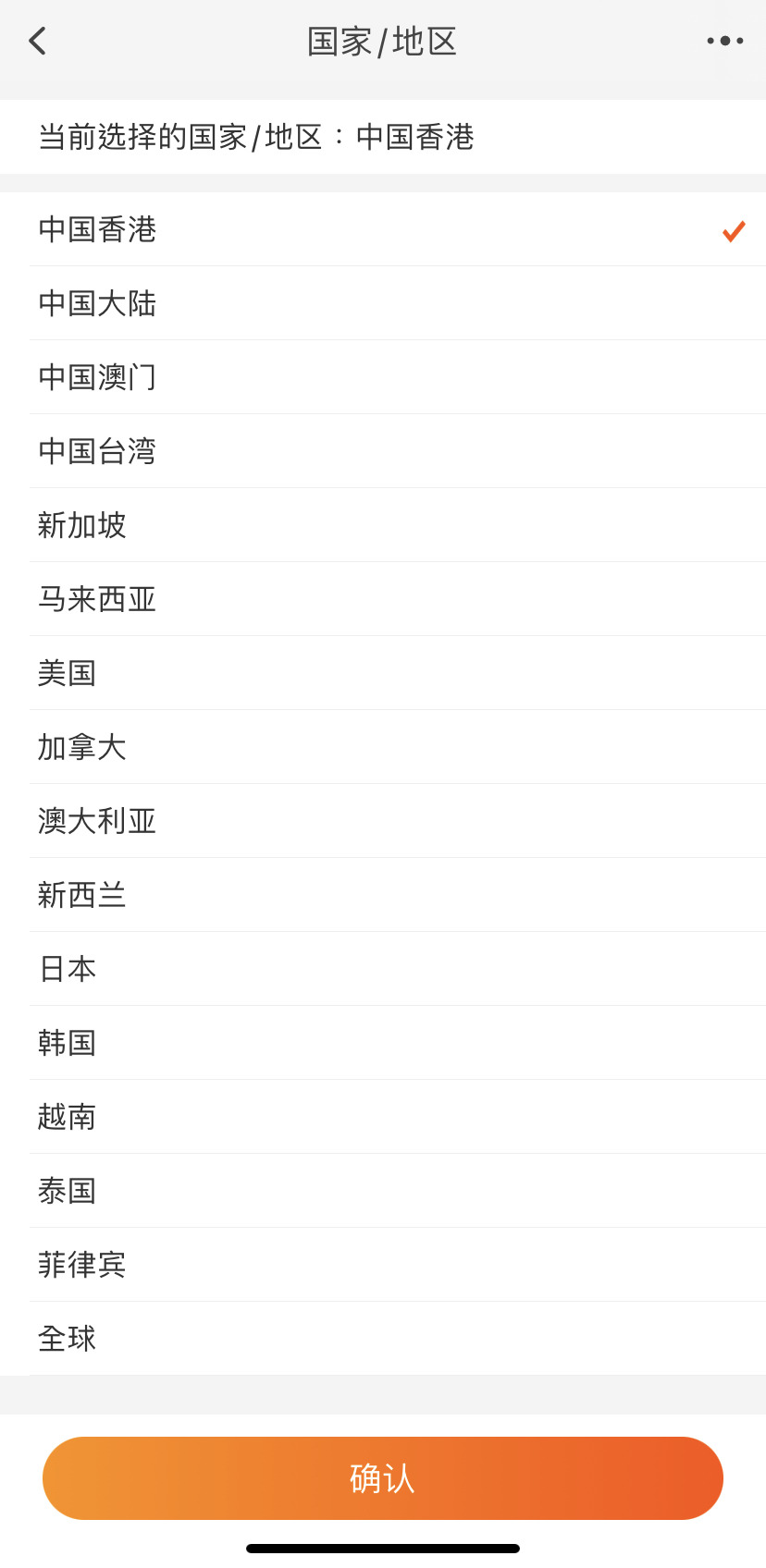Screen dimensions: 766x1568
Task: Select the 中国澳门 option
Action: [97, 377]
